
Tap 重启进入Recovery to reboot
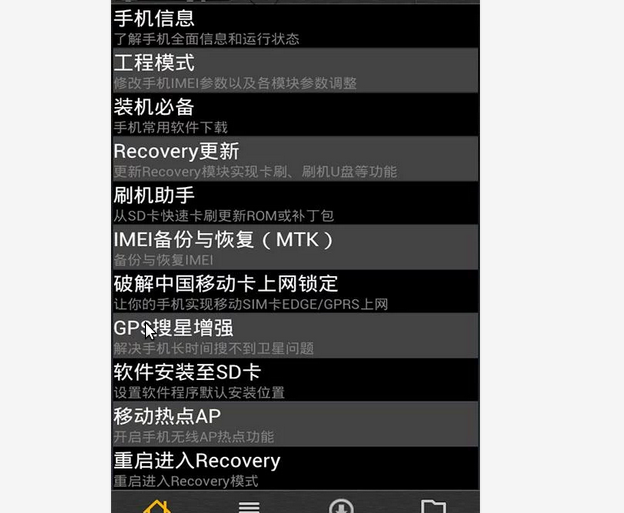[x=295, y=468]
